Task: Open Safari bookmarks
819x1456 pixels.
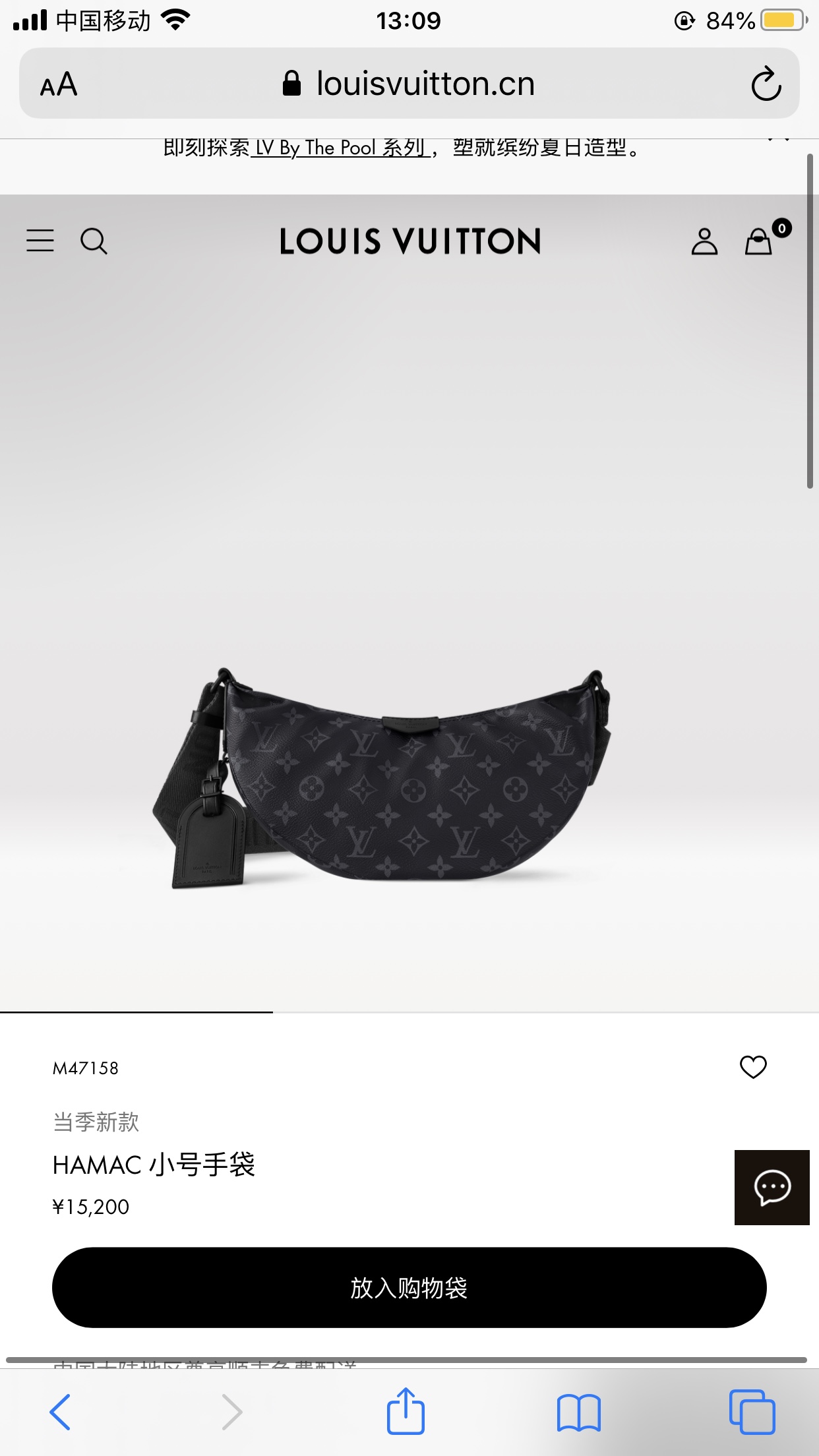Action: point(578,1412)
